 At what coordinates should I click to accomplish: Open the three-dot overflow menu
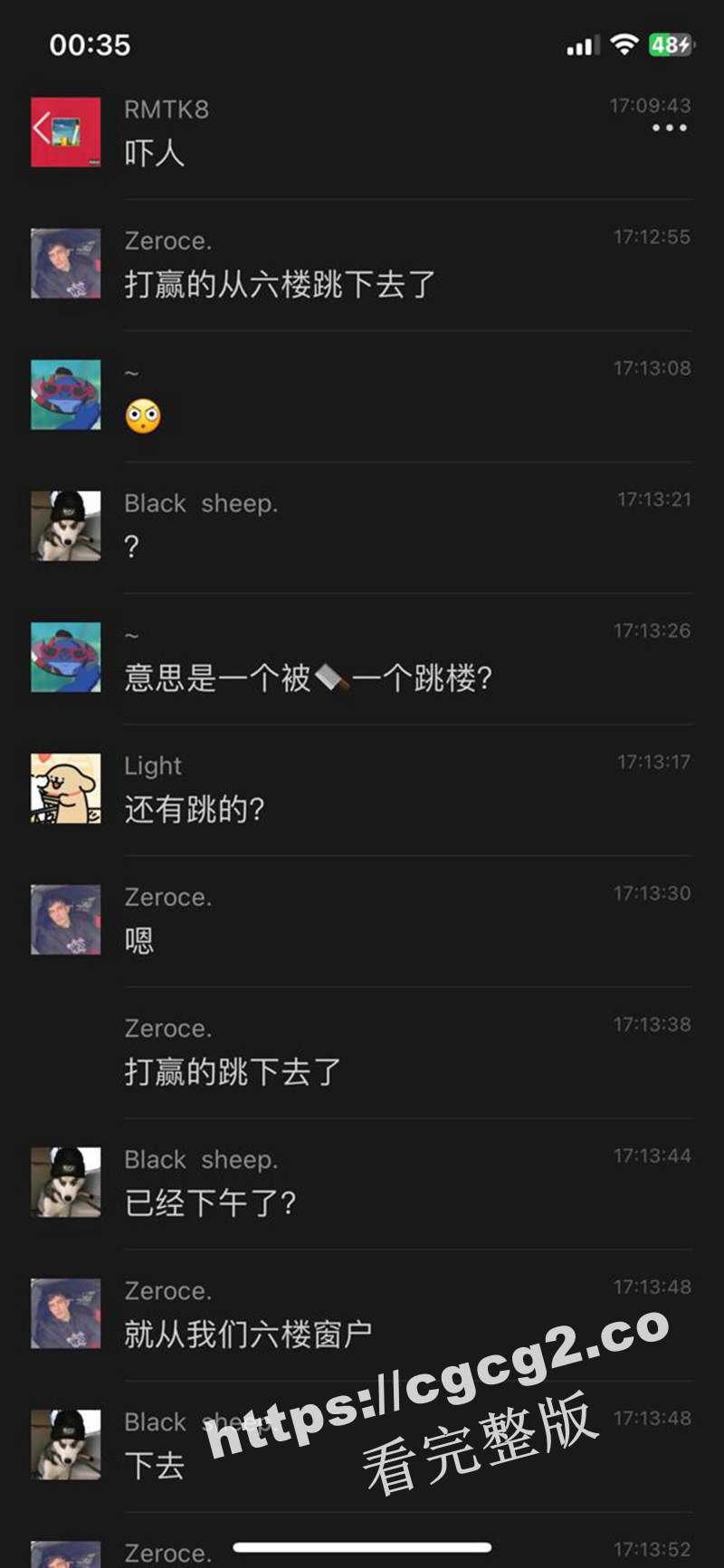point(670,128)
